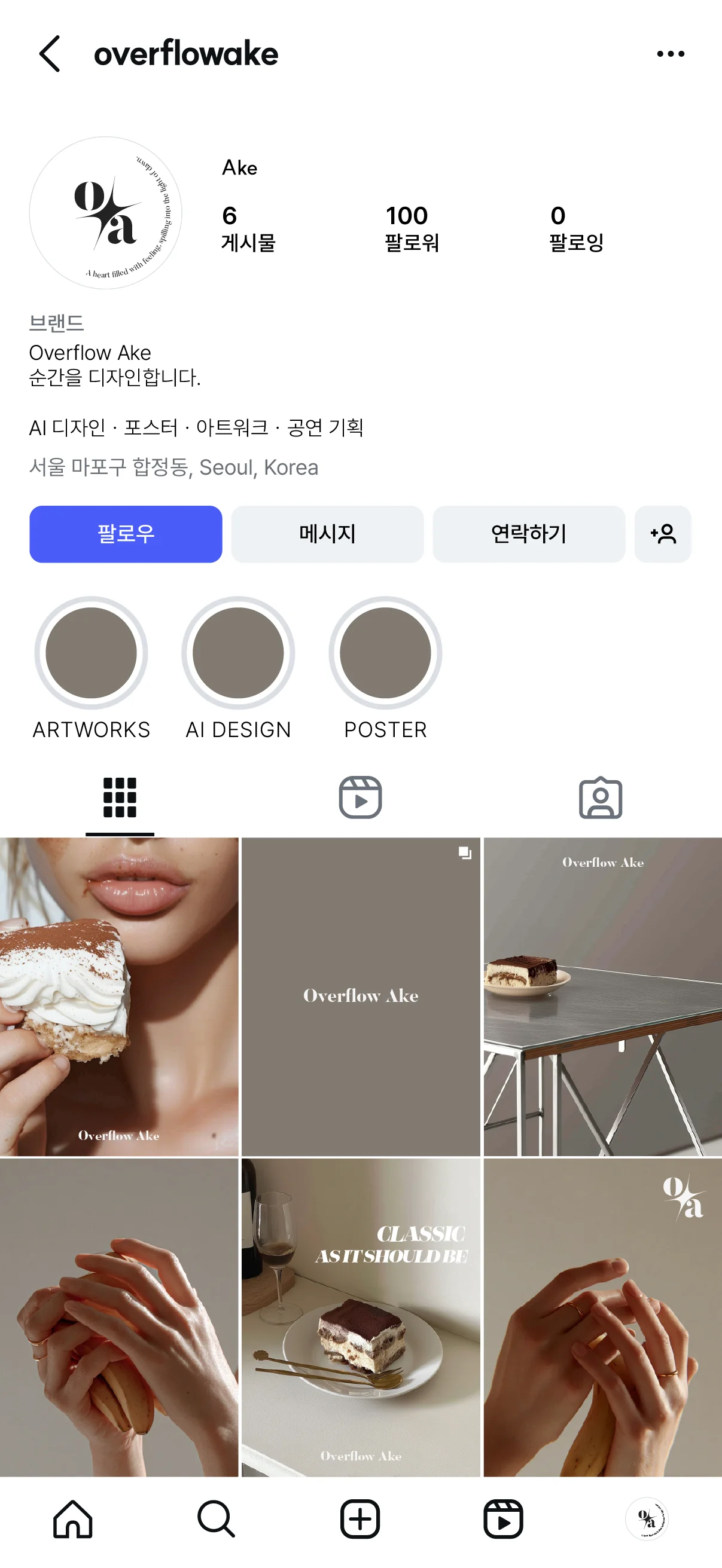Tap the suggested accounts add-person icon
Screen dimensions: 722x1568
pyautogui.click(x=663, y=533)
